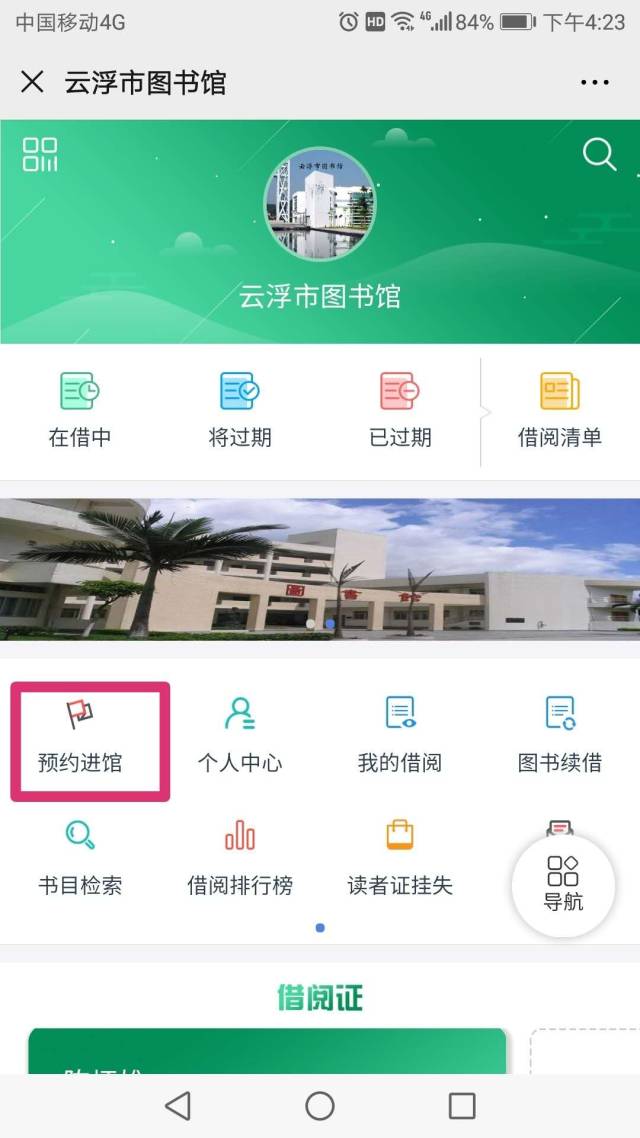Tap the floating 导航 button

click(x=563, y=884)
